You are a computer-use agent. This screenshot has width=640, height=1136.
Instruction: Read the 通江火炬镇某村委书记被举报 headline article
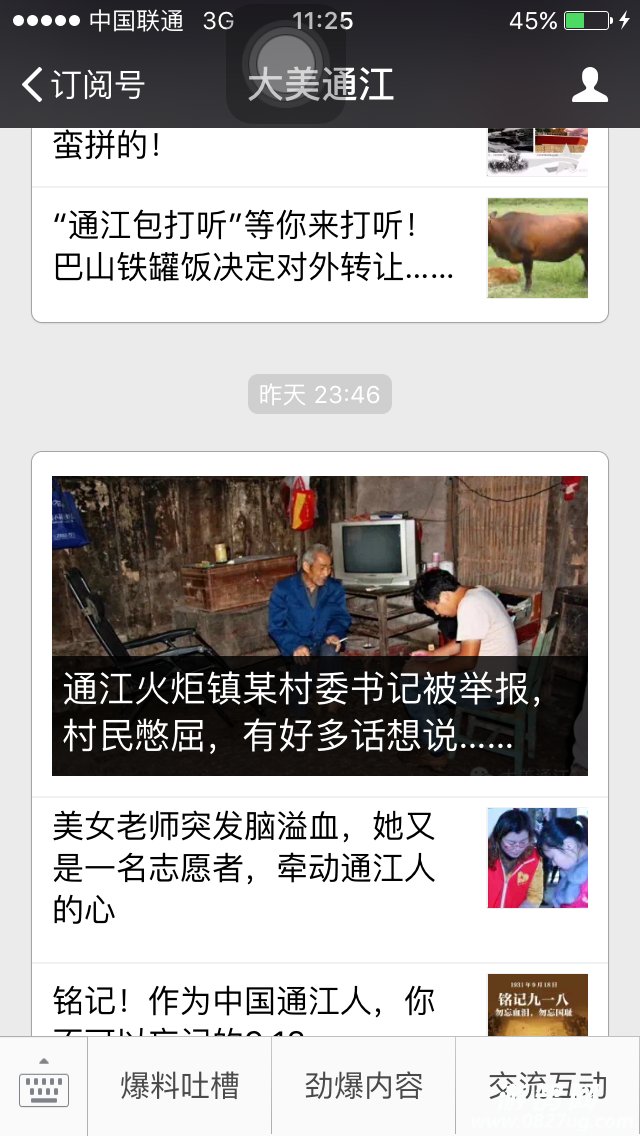(x=320, y=625)
